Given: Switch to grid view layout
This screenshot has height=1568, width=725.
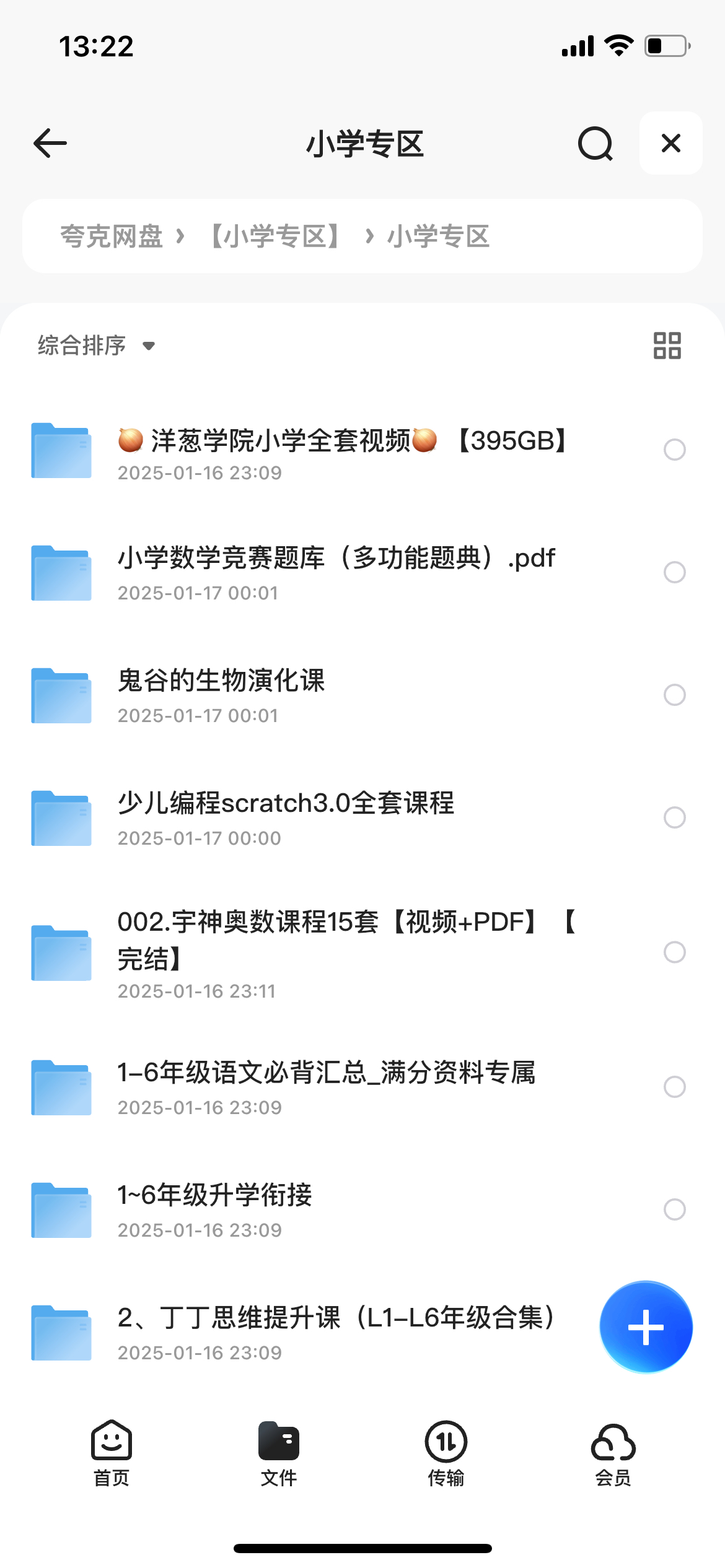Looking at the screenshot, I should coord(667,346).
